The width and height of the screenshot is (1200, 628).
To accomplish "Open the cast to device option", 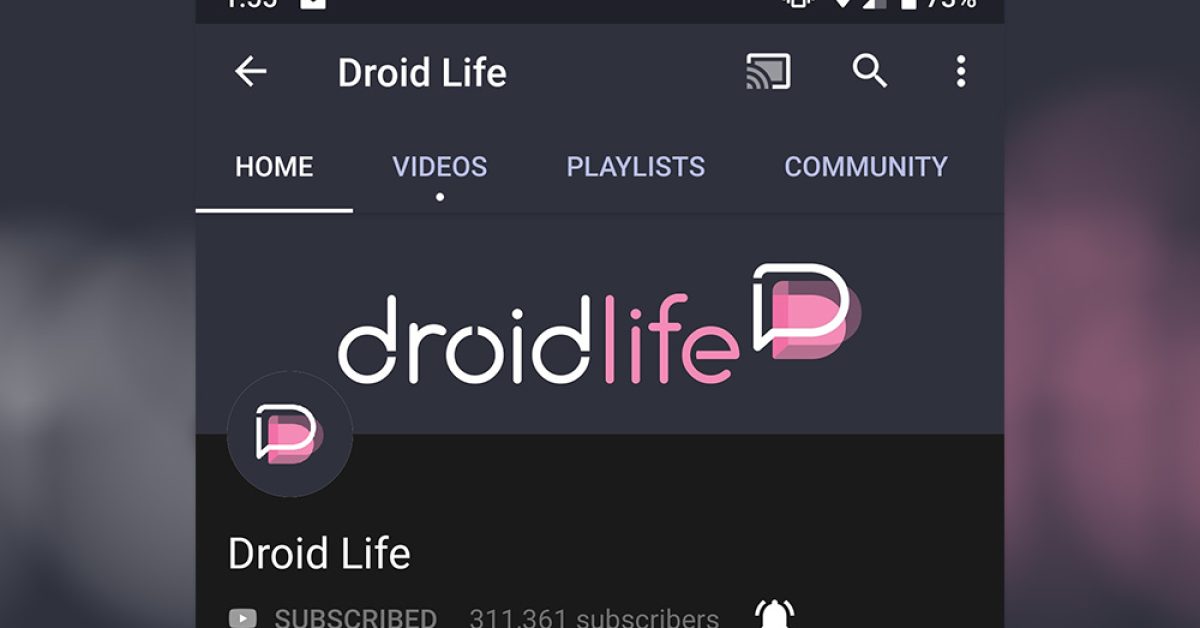I will click(768, 72).
